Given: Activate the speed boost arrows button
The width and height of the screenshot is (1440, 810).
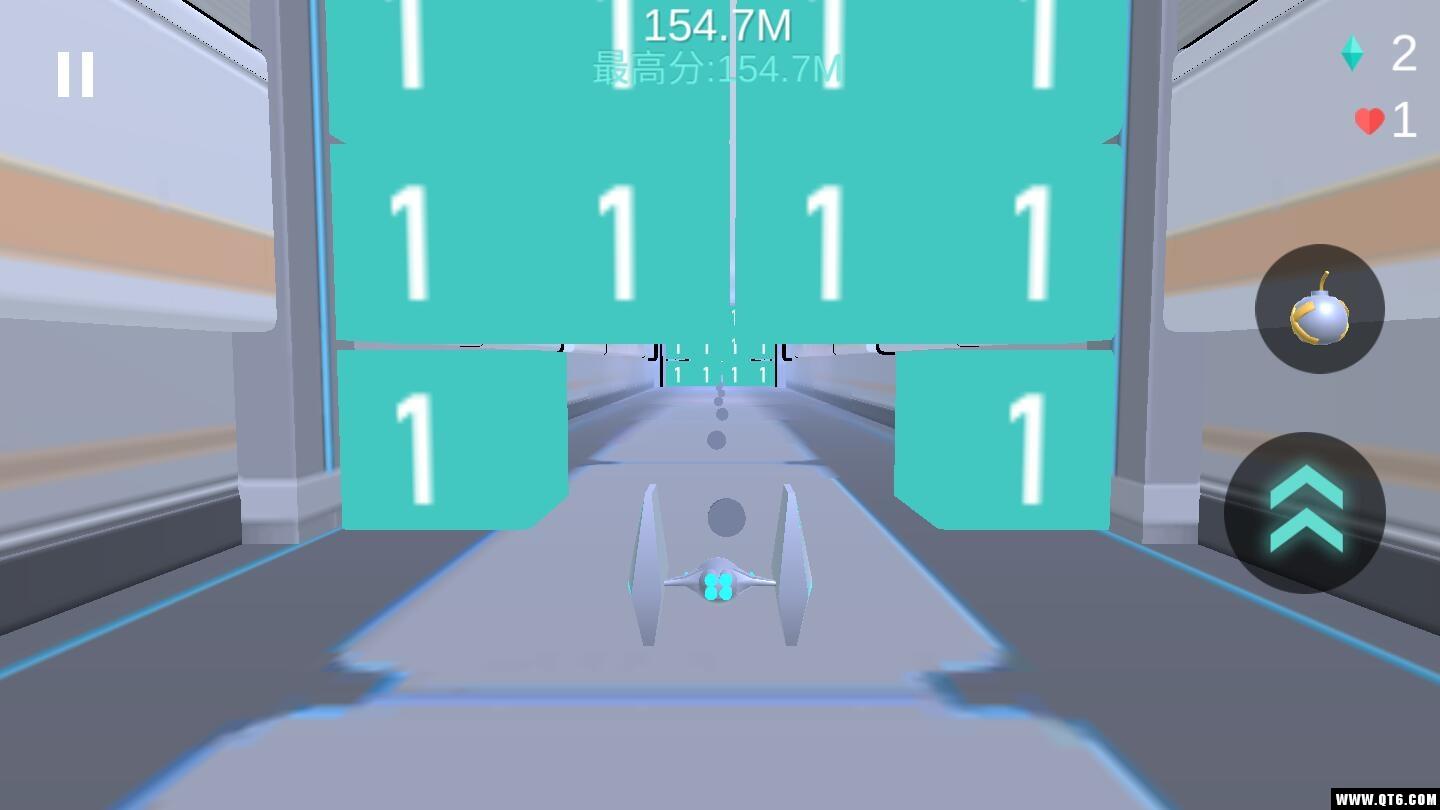Looking at the screenshot, I should [x=1305, y=513].
